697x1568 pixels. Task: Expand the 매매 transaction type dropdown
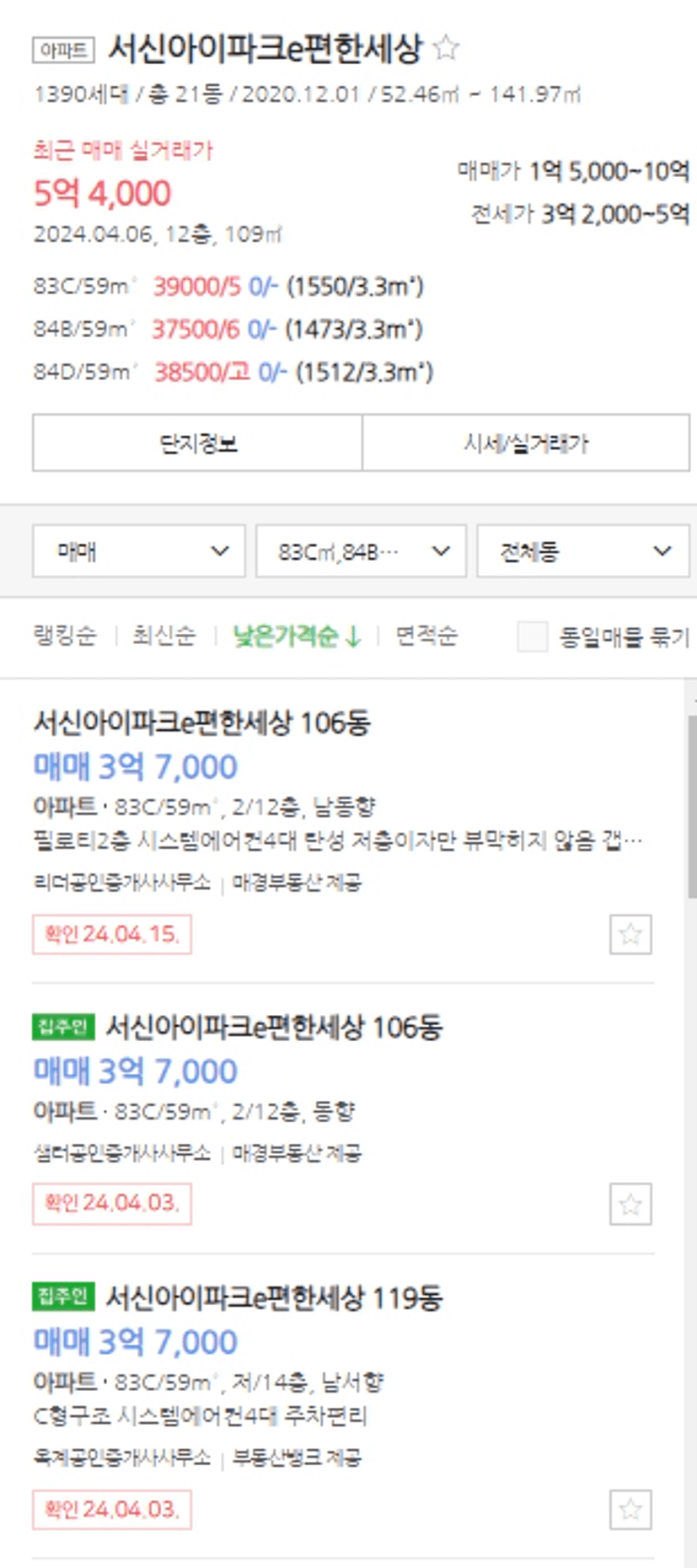pyautogui.click(x=139, y=551)
